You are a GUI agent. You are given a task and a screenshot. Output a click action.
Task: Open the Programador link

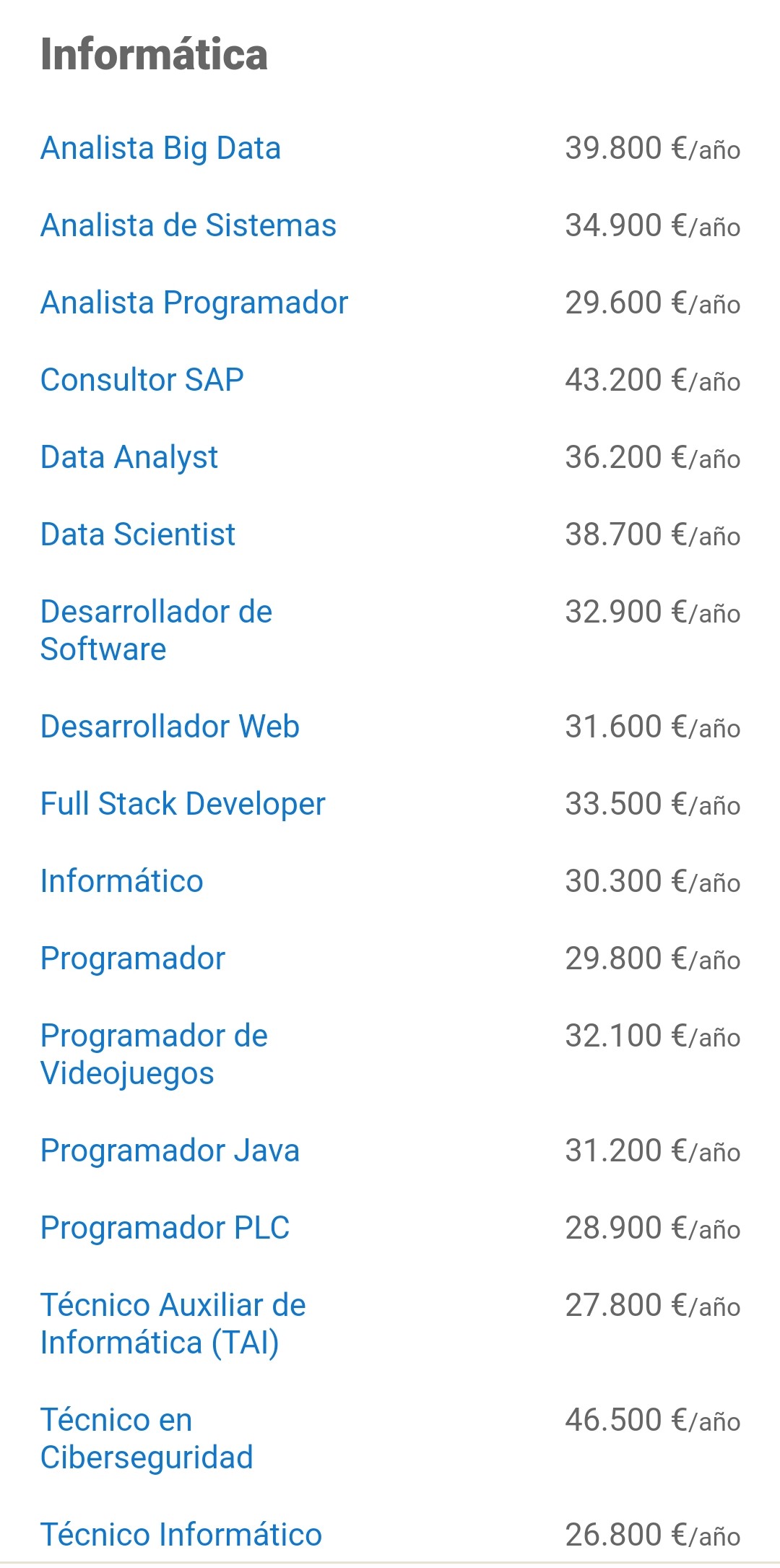point(133,959)
